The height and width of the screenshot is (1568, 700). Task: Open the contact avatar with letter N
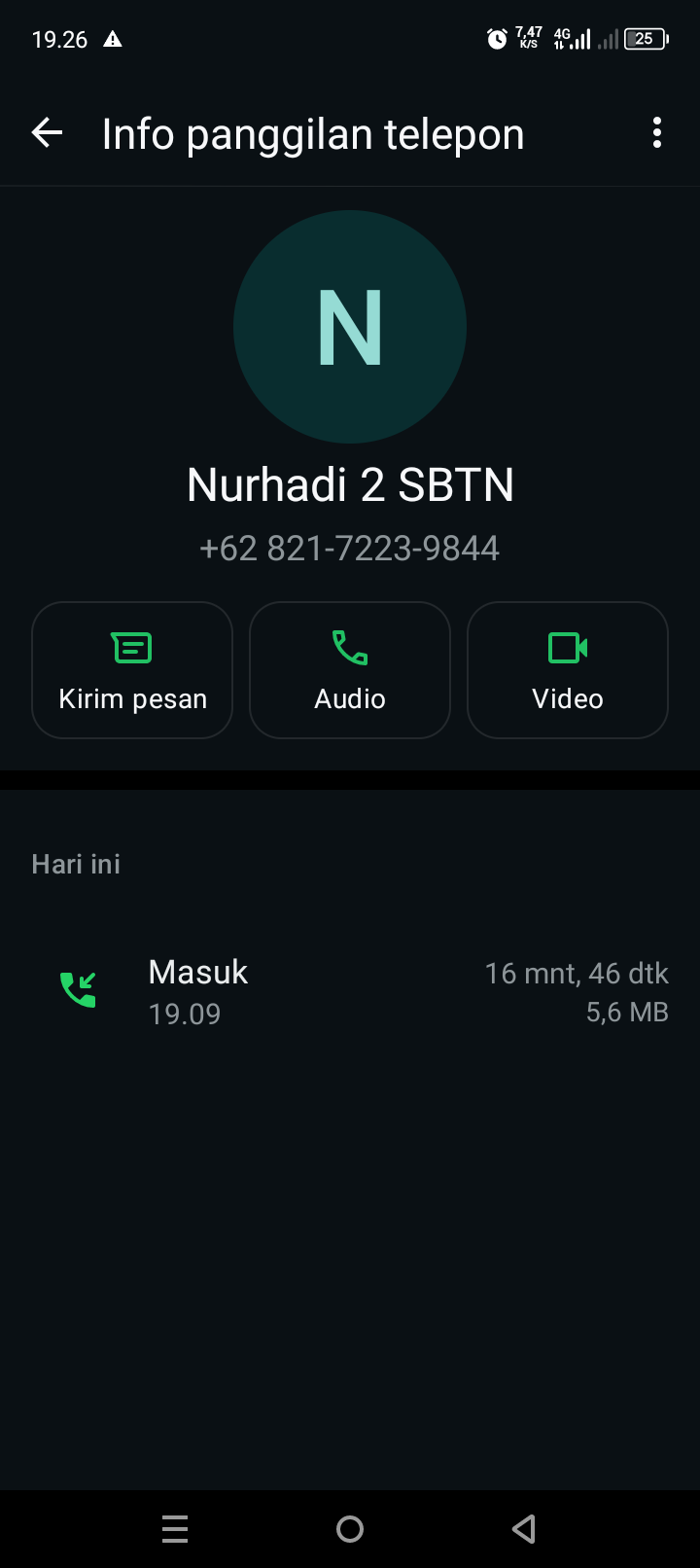point(350,327)
